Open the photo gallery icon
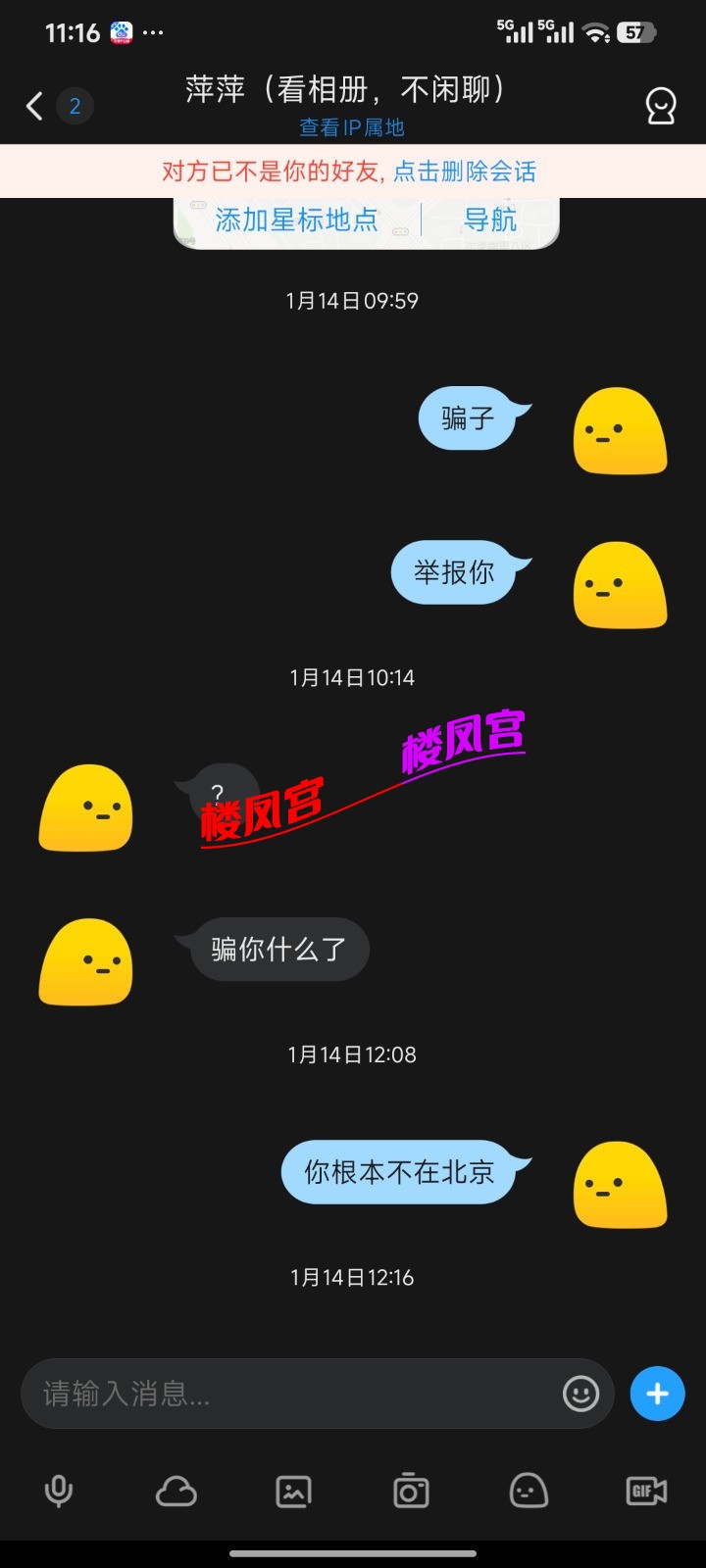The image size is (706, 1568). (x=293, y=1492)
